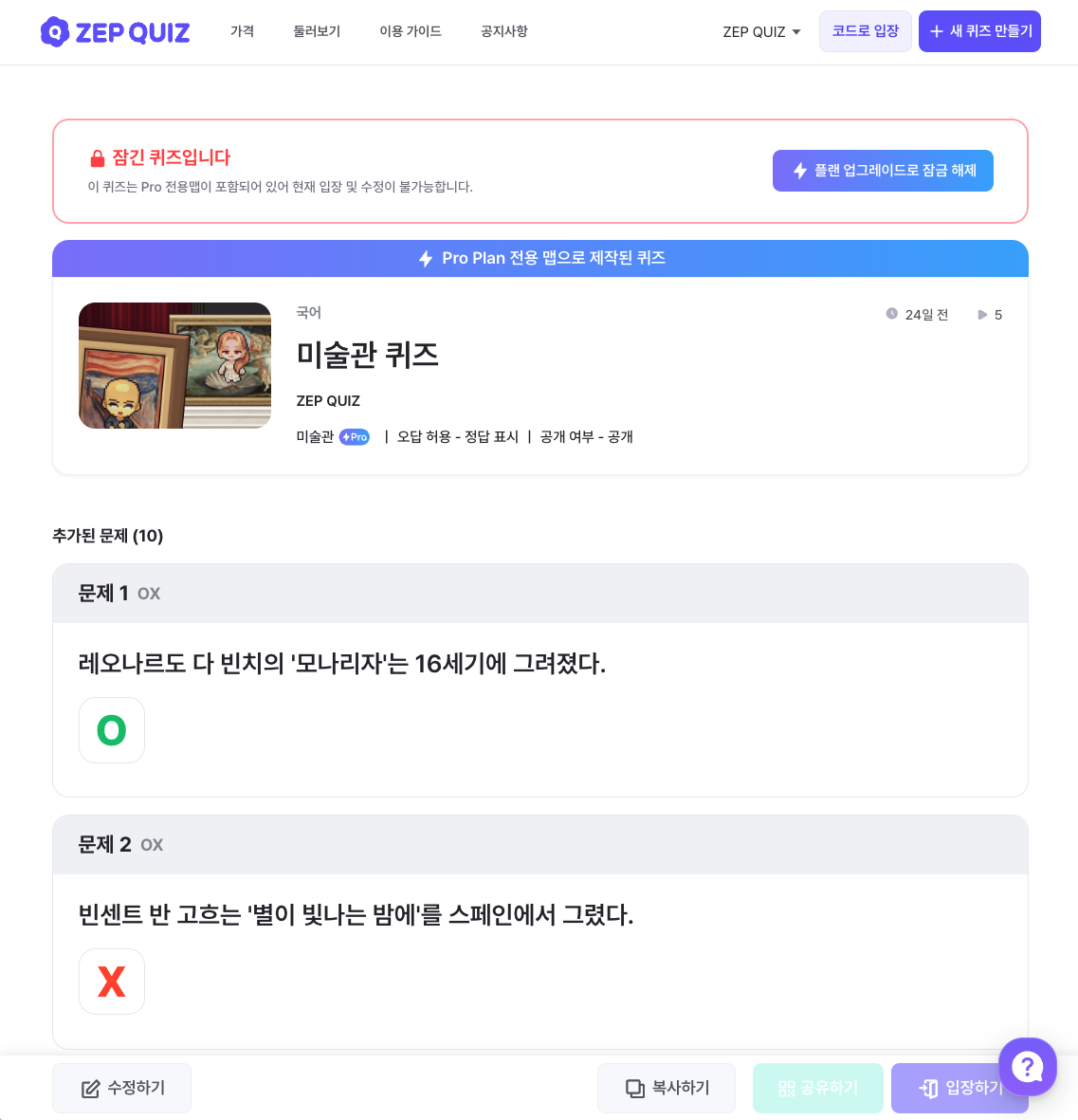This screenshot has height=1120, width=1078.
Task: Open the 둘러보기 browse page
Action: pos(317,31)
